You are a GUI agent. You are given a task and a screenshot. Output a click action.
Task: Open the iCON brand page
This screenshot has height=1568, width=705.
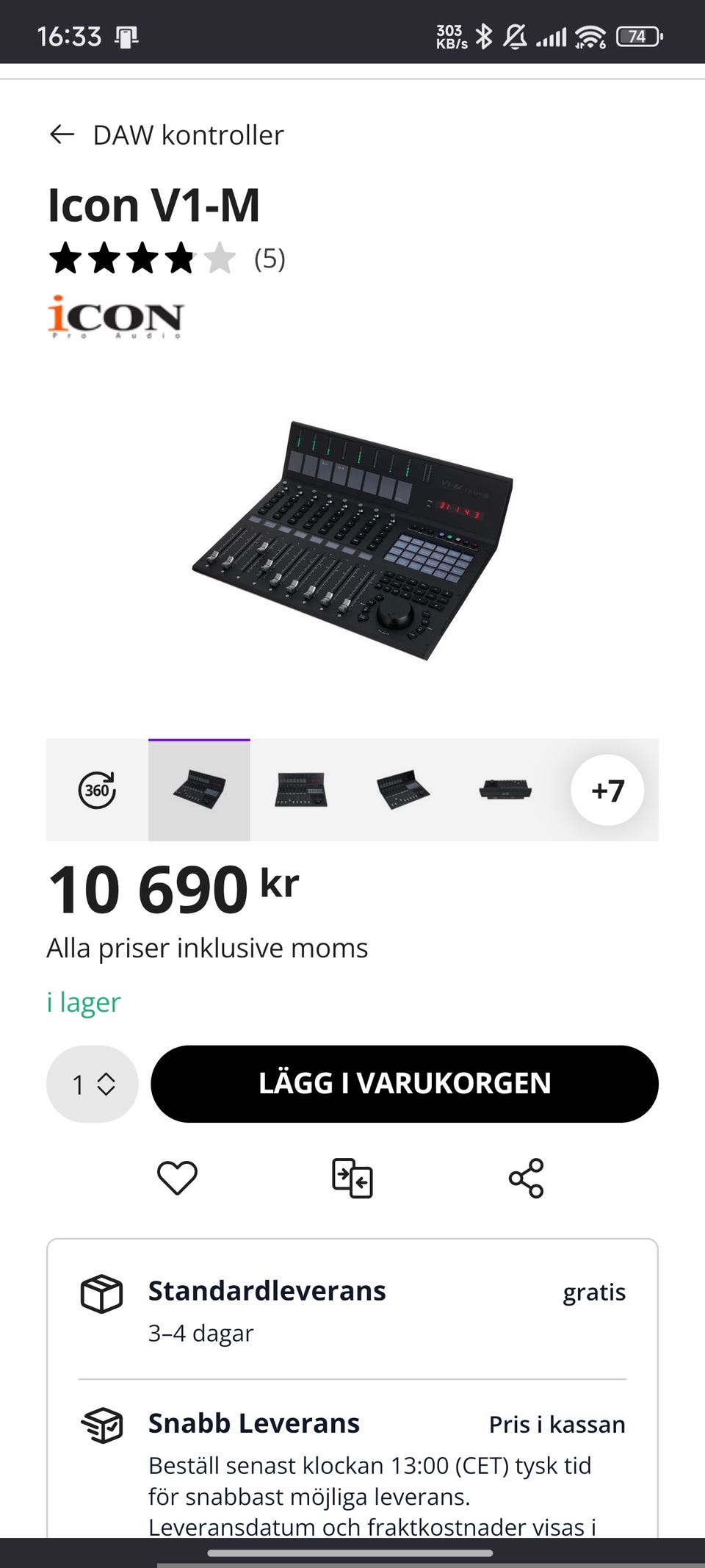(115, 317)
